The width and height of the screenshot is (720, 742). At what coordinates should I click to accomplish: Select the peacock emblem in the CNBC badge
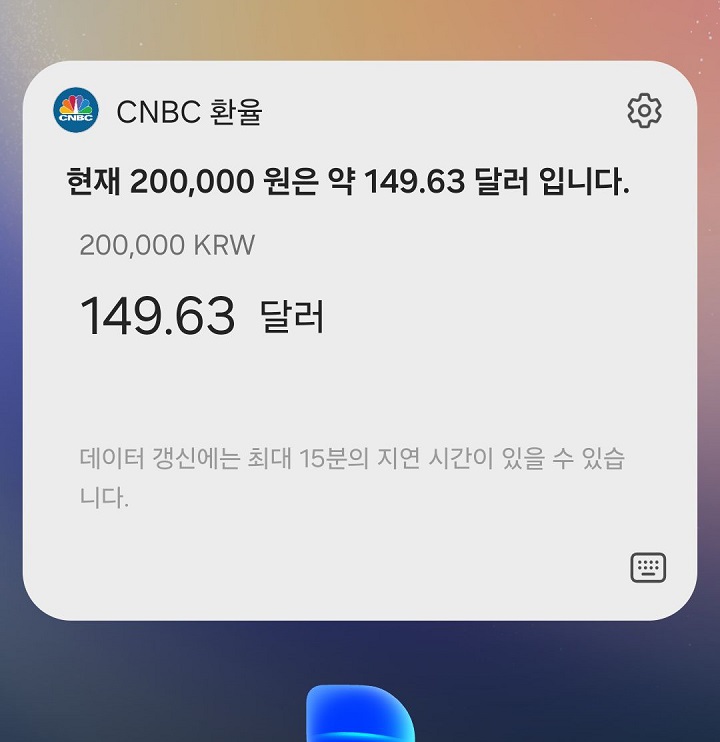[x=78, y=103]
